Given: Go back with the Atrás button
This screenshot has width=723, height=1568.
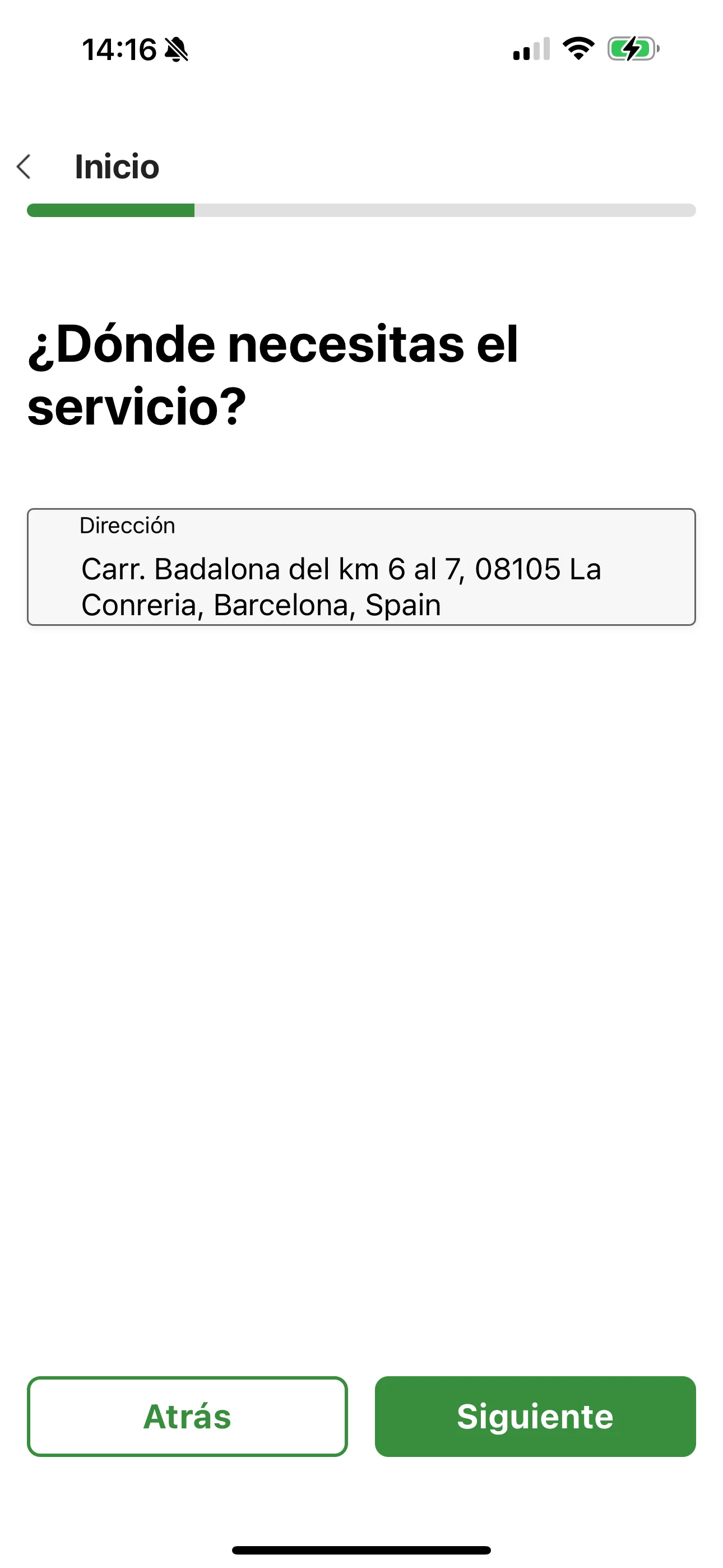Looking at the screenshot, I should [187, 1416].
